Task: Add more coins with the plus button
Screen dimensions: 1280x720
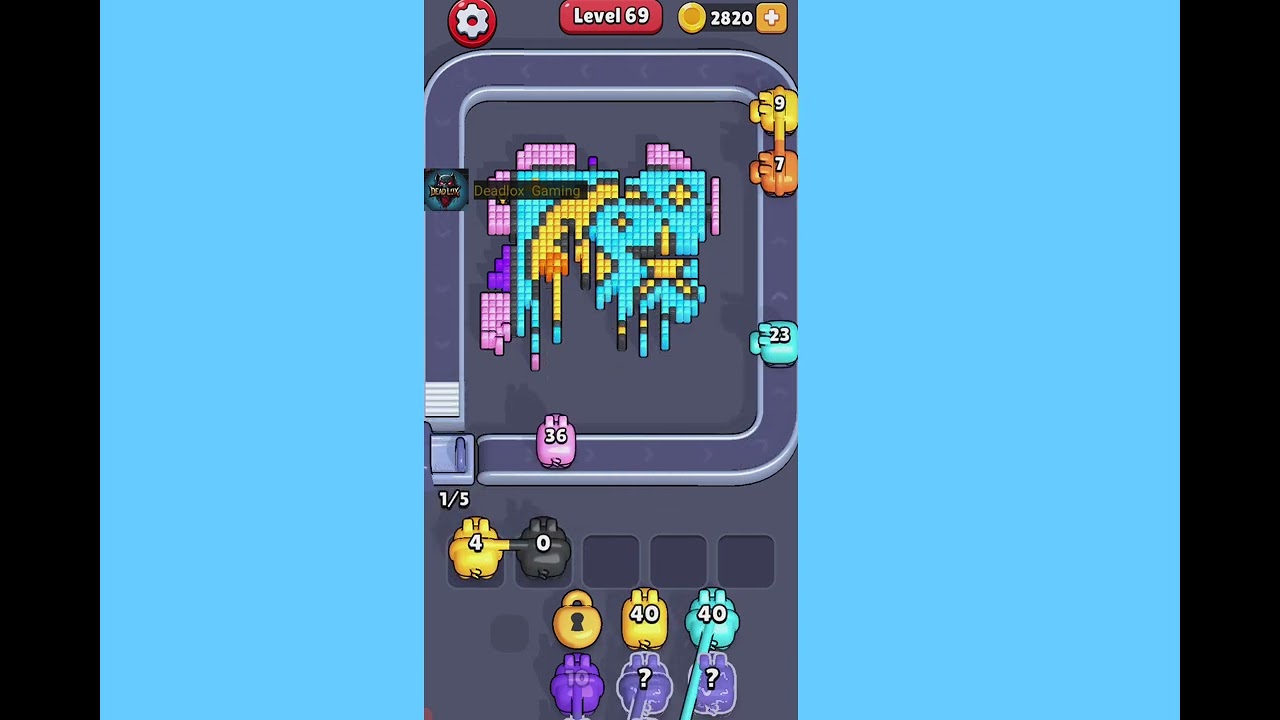Action: point(771,18)
